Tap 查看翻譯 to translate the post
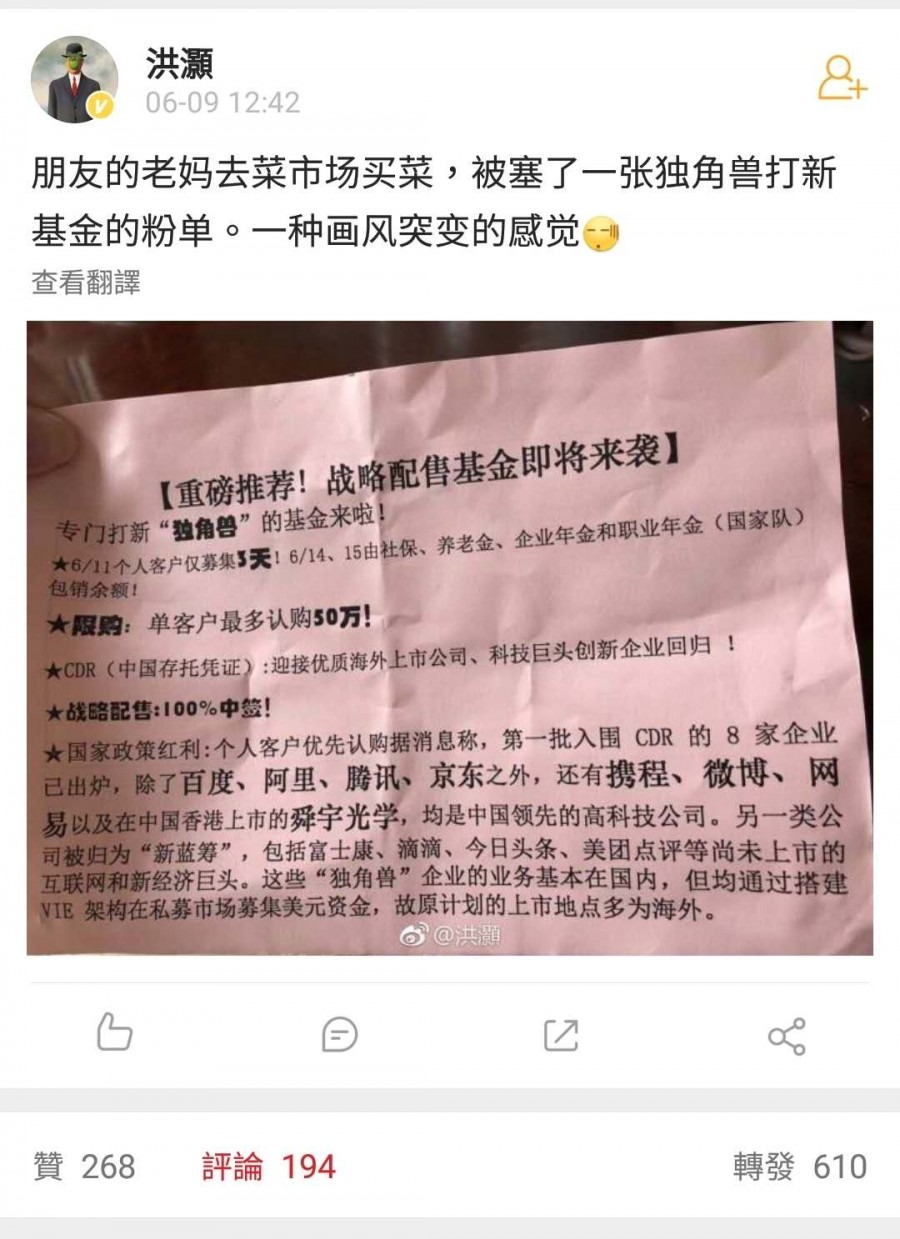 pyautogui.click(x=86, y=282)
